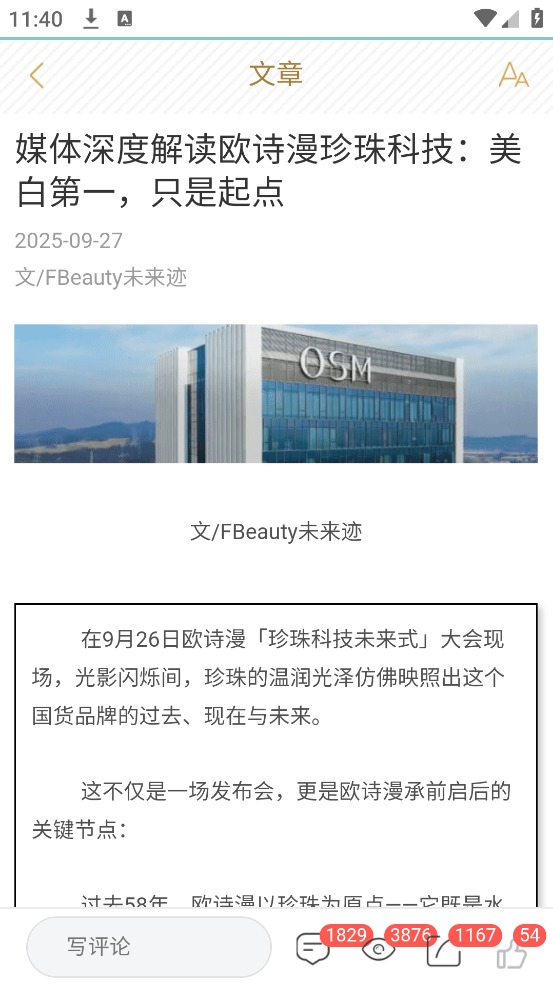
Task: Go back using the arrow icon
Action: pyautogui.click(x=36, y=75)
